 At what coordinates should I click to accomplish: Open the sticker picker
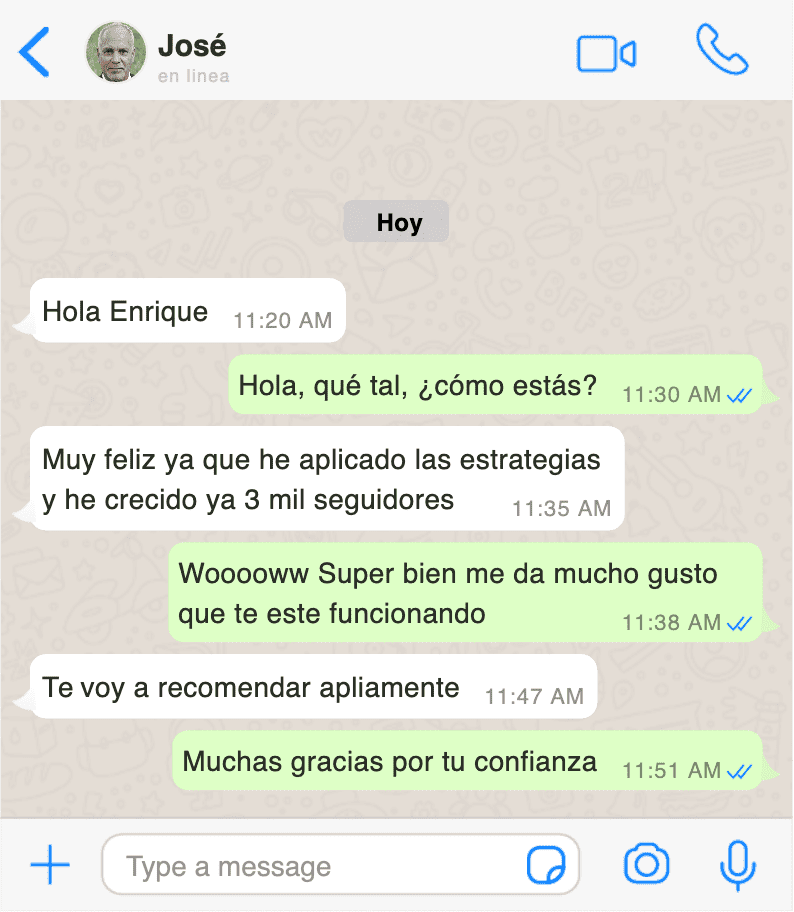546,865
